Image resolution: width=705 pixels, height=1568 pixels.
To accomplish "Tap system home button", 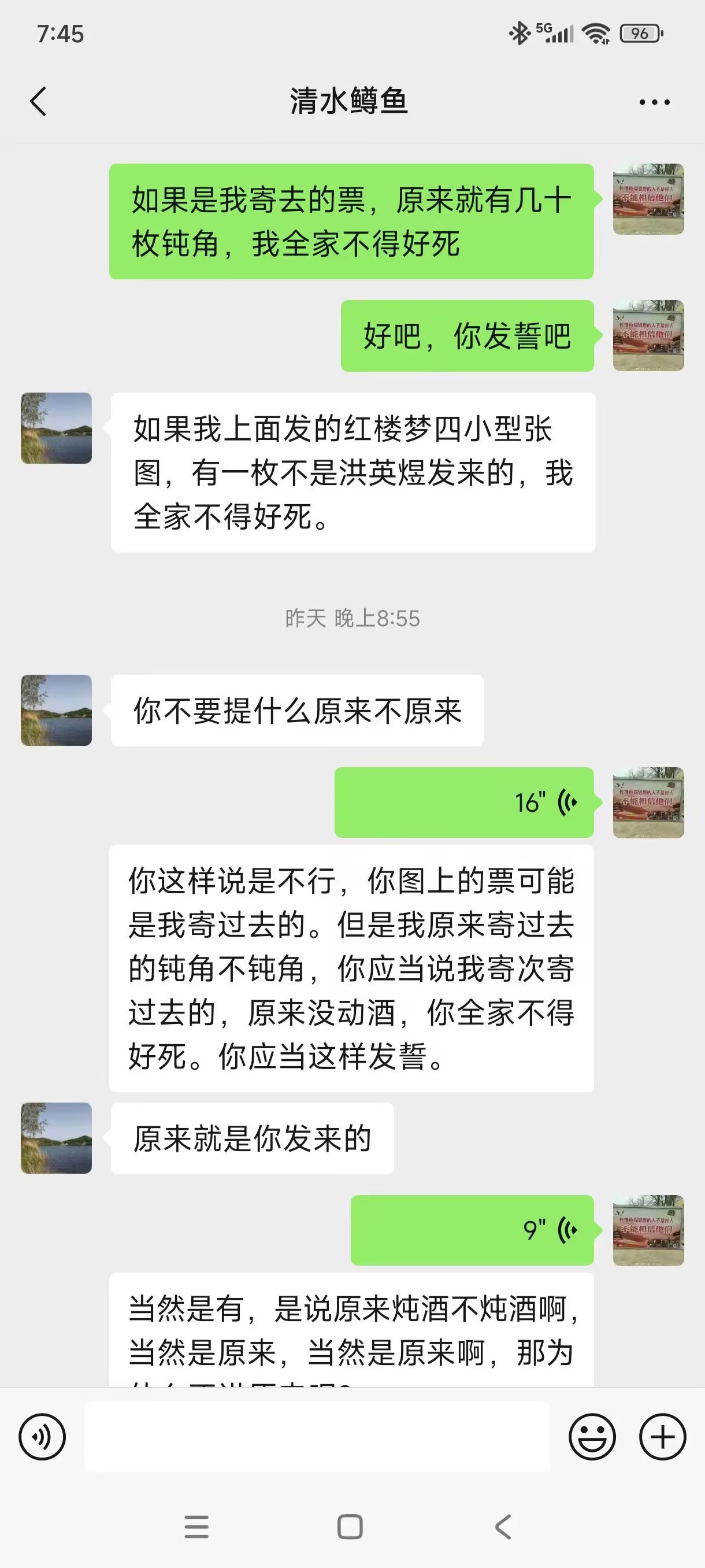I will (x=350, y=1526).
